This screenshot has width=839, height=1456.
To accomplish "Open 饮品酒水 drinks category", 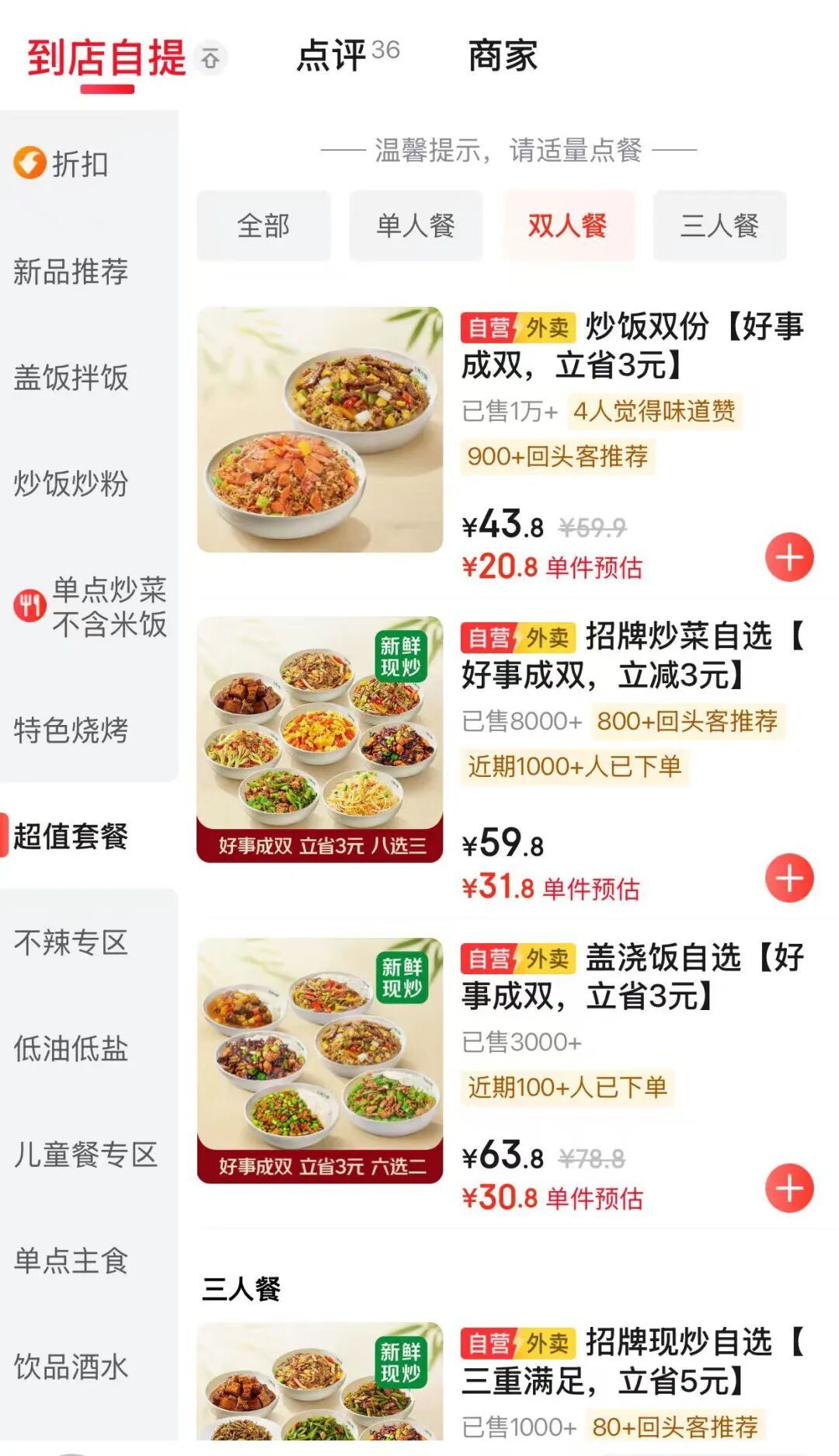I will pyautogui.click(x=71, y=1367).
